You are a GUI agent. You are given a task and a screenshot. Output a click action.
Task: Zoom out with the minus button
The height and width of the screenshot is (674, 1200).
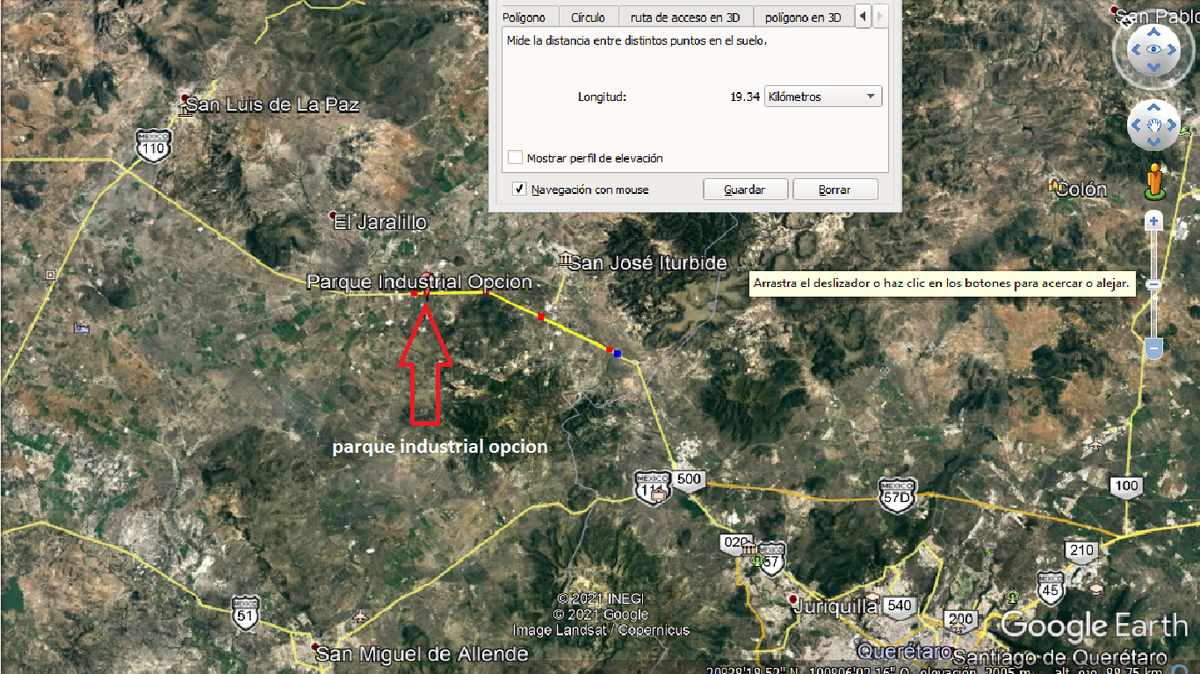(x=1154, y=349)
